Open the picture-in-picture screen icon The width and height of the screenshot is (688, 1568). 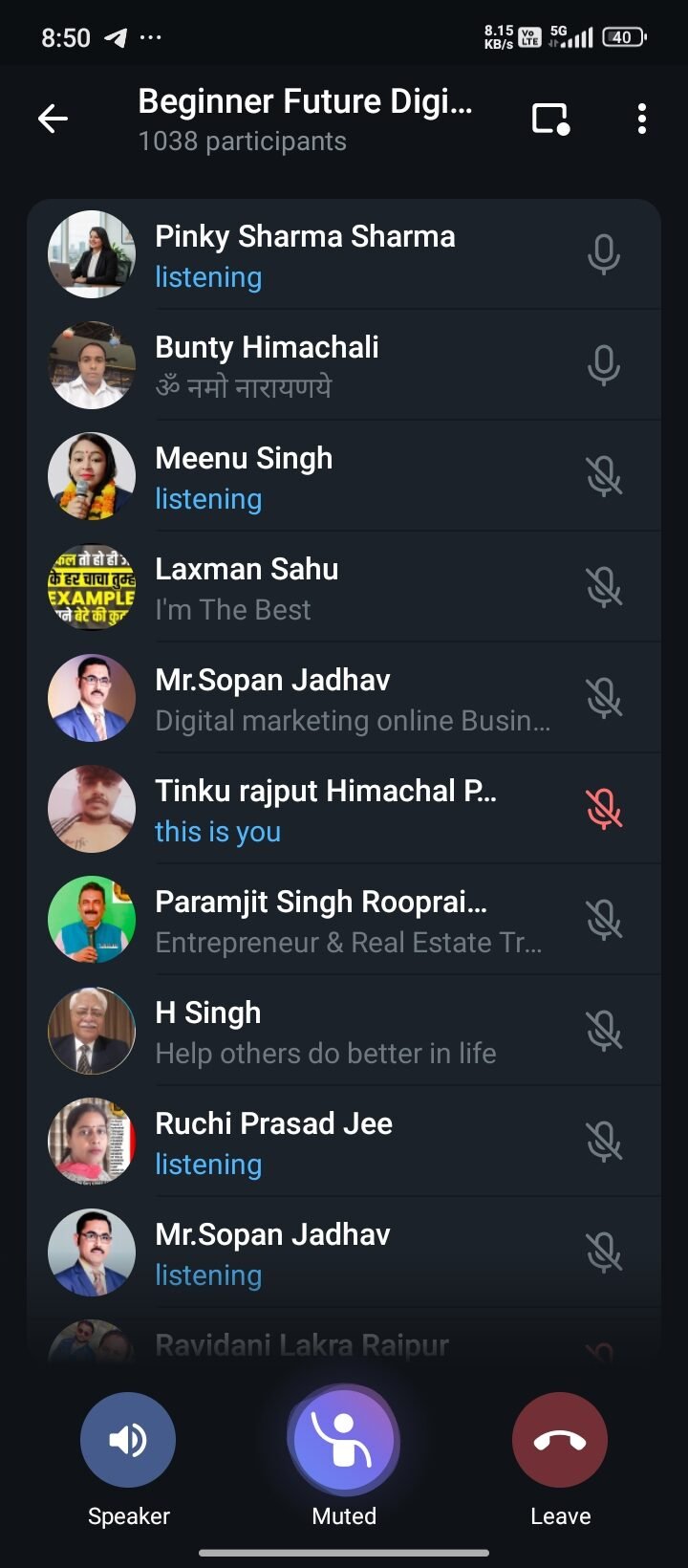tap(550, 120)
